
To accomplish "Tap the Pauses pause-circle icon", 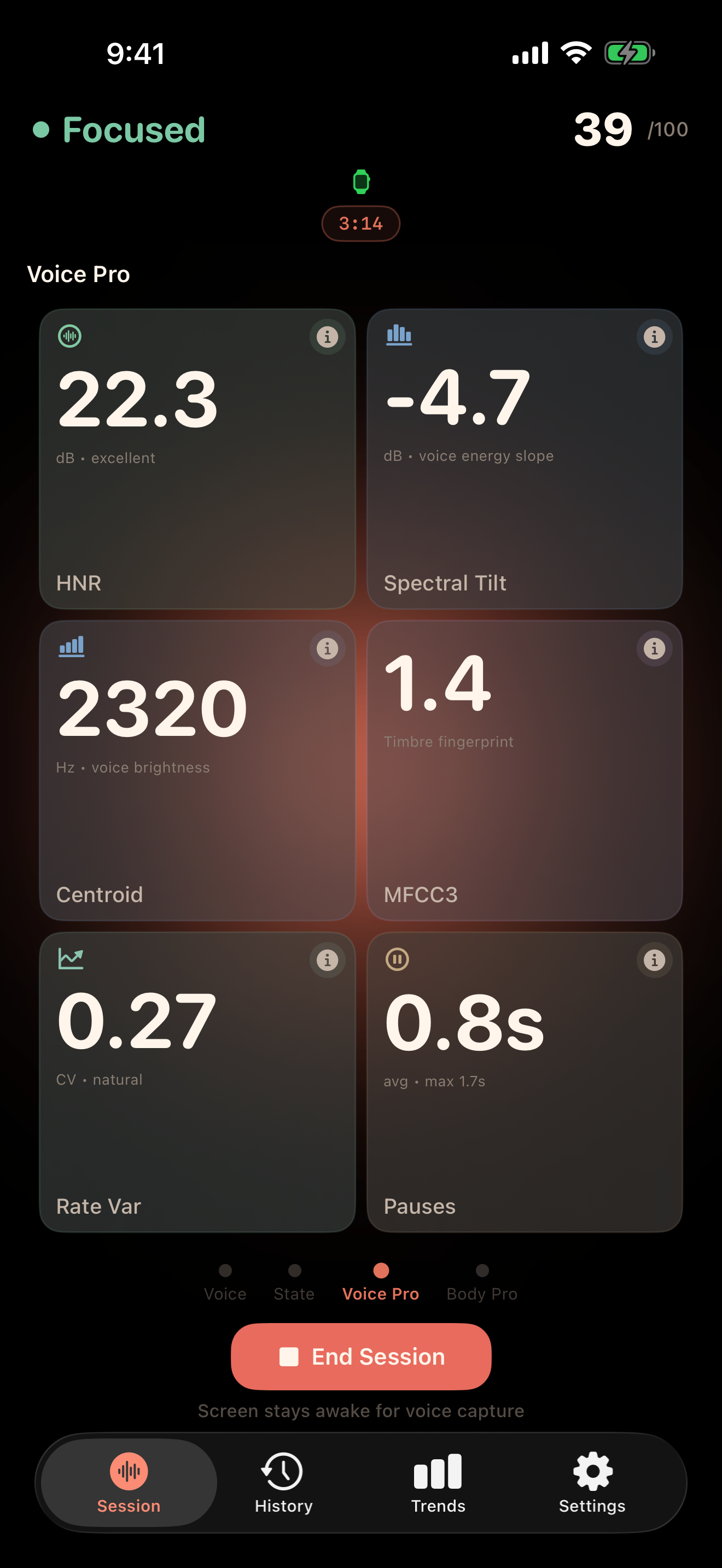I will click(398, 959).
